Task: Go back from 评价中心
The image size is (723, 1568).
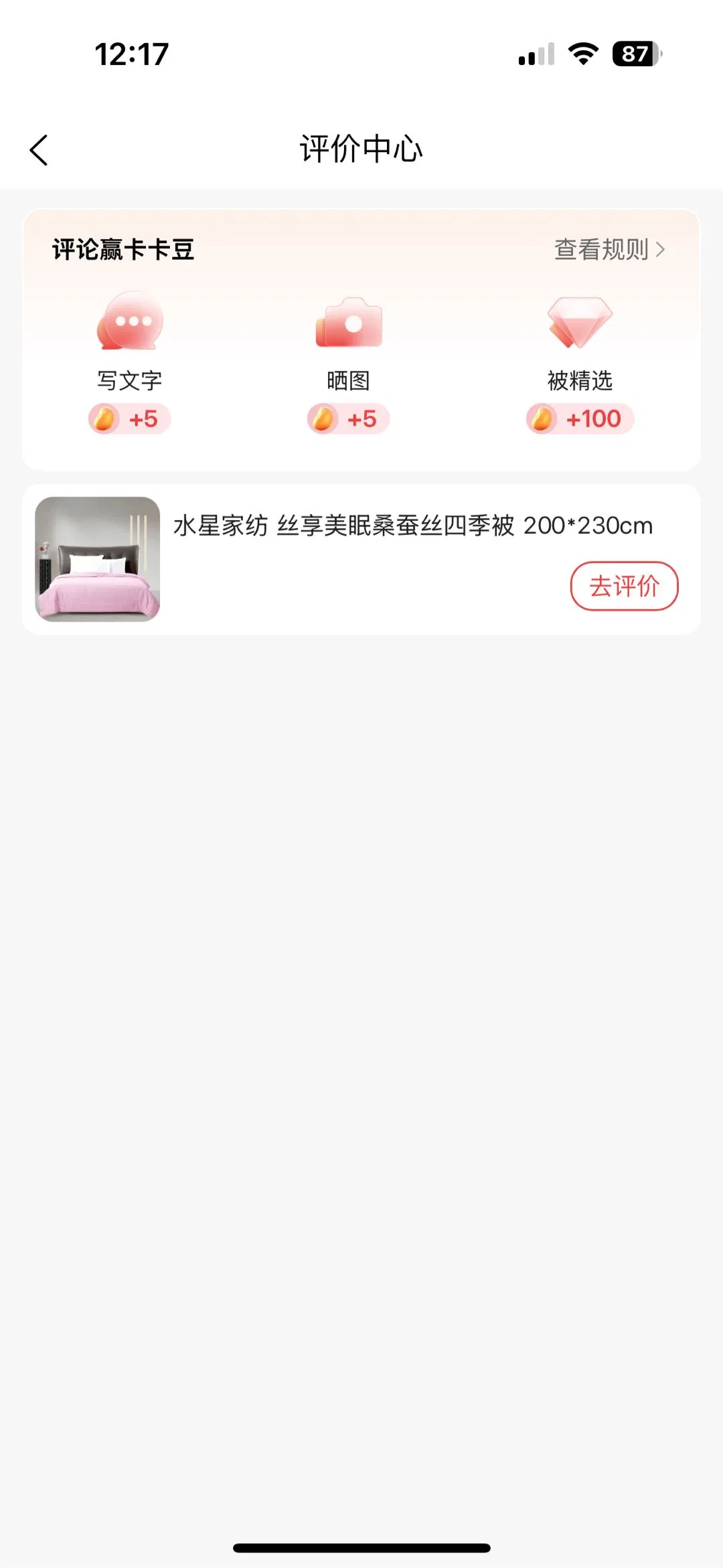Action: [x=39, y=150]
